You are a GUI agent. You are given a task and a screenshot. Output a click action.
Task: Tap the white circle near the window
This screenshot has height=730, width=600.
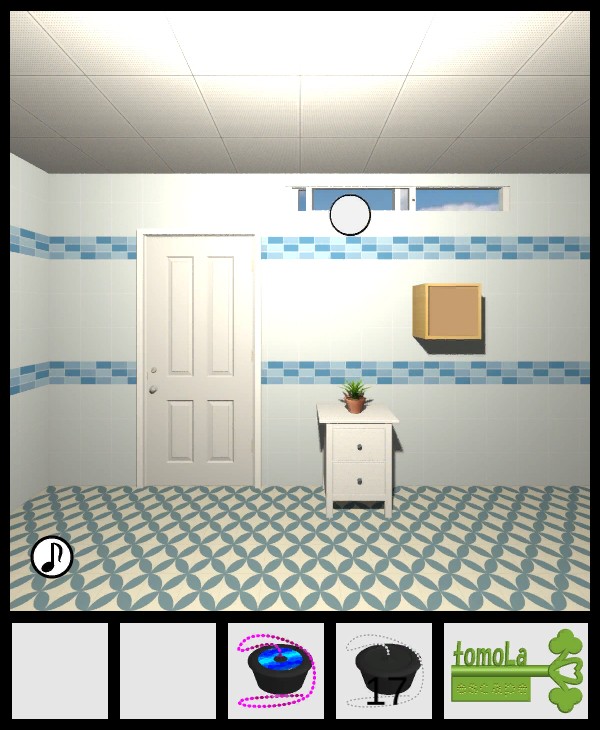coord(350,214)
